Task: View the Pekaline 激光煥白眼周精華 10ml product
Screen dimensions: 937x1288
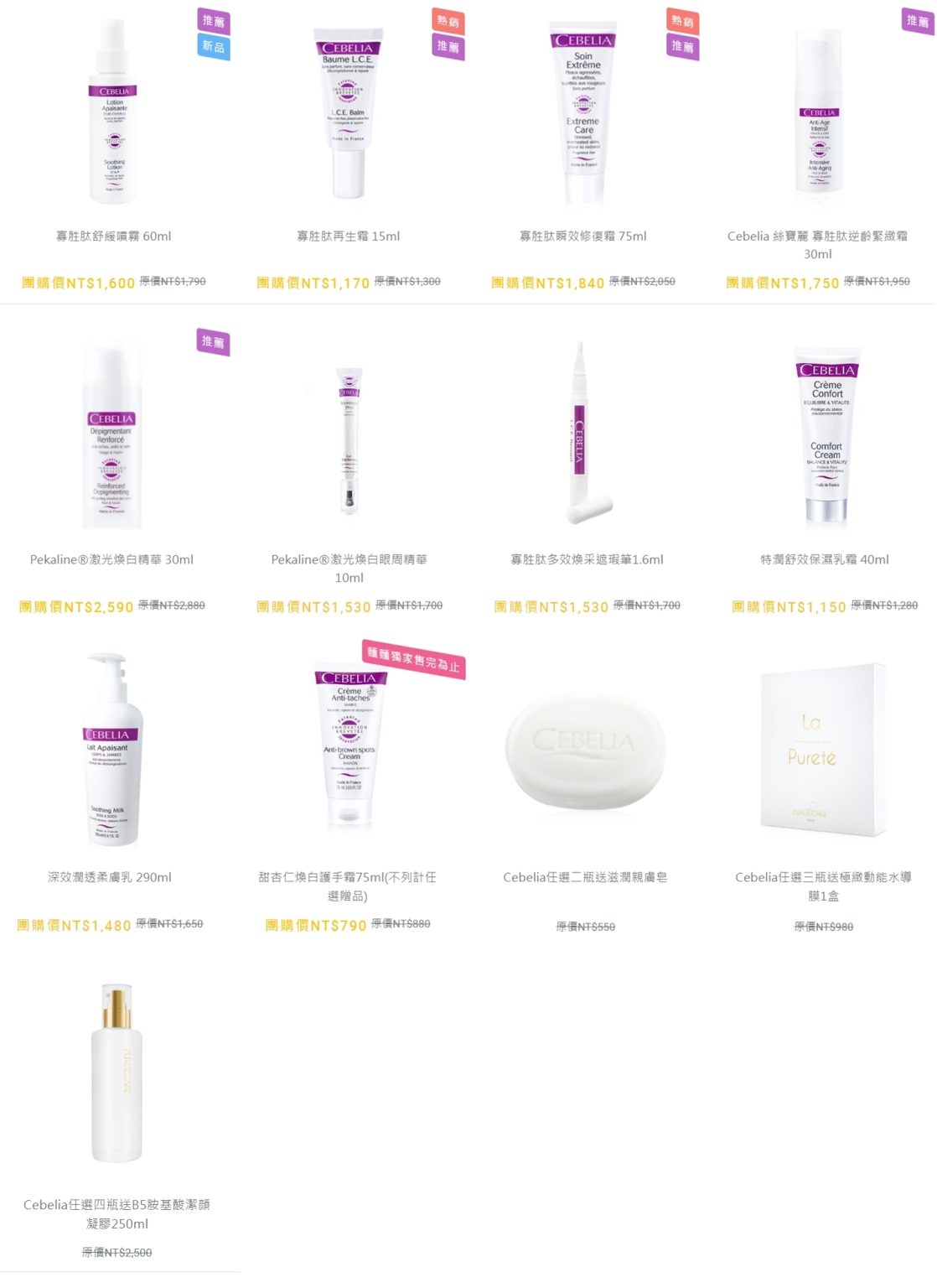Action: [349, 568]
